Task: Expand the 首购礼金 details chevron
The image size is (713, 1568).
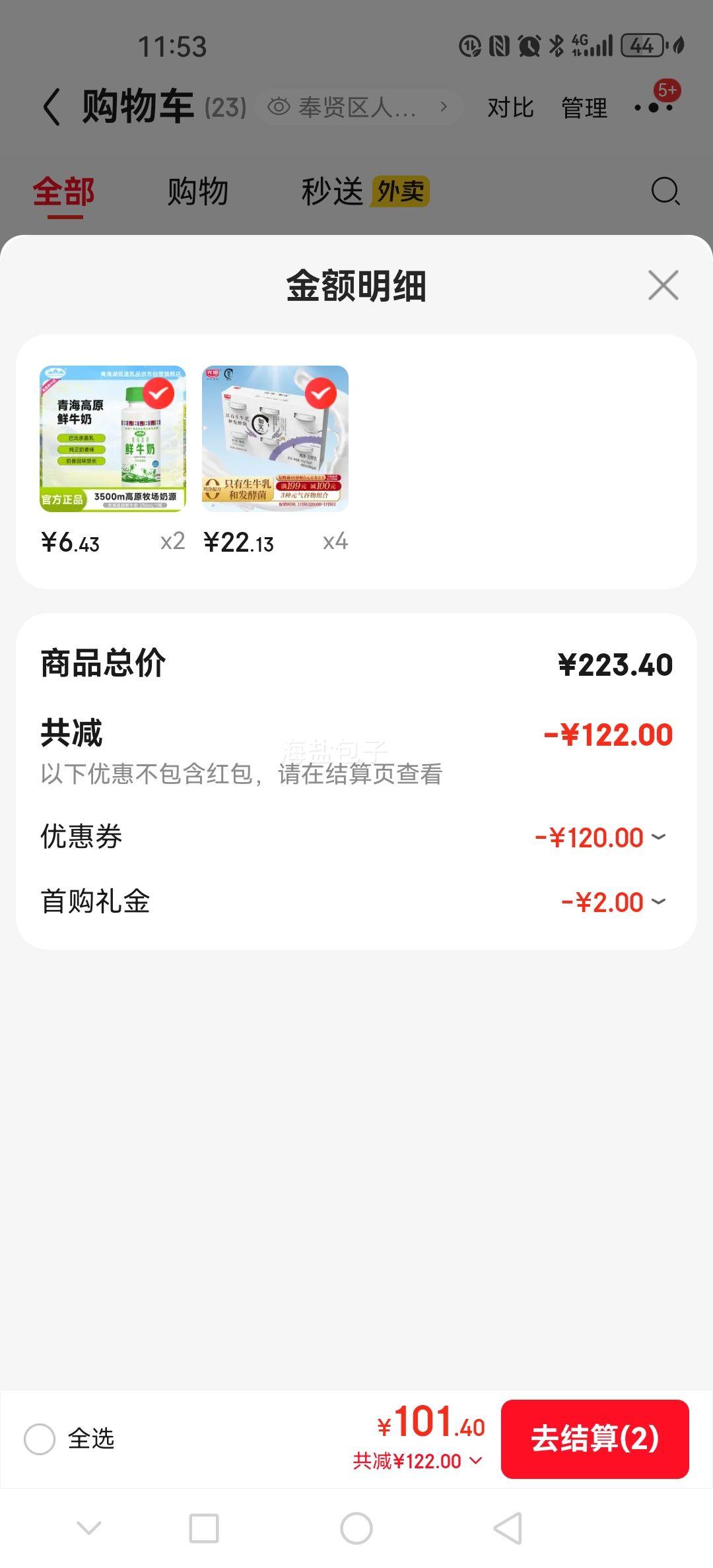Action: coord(657,901)
